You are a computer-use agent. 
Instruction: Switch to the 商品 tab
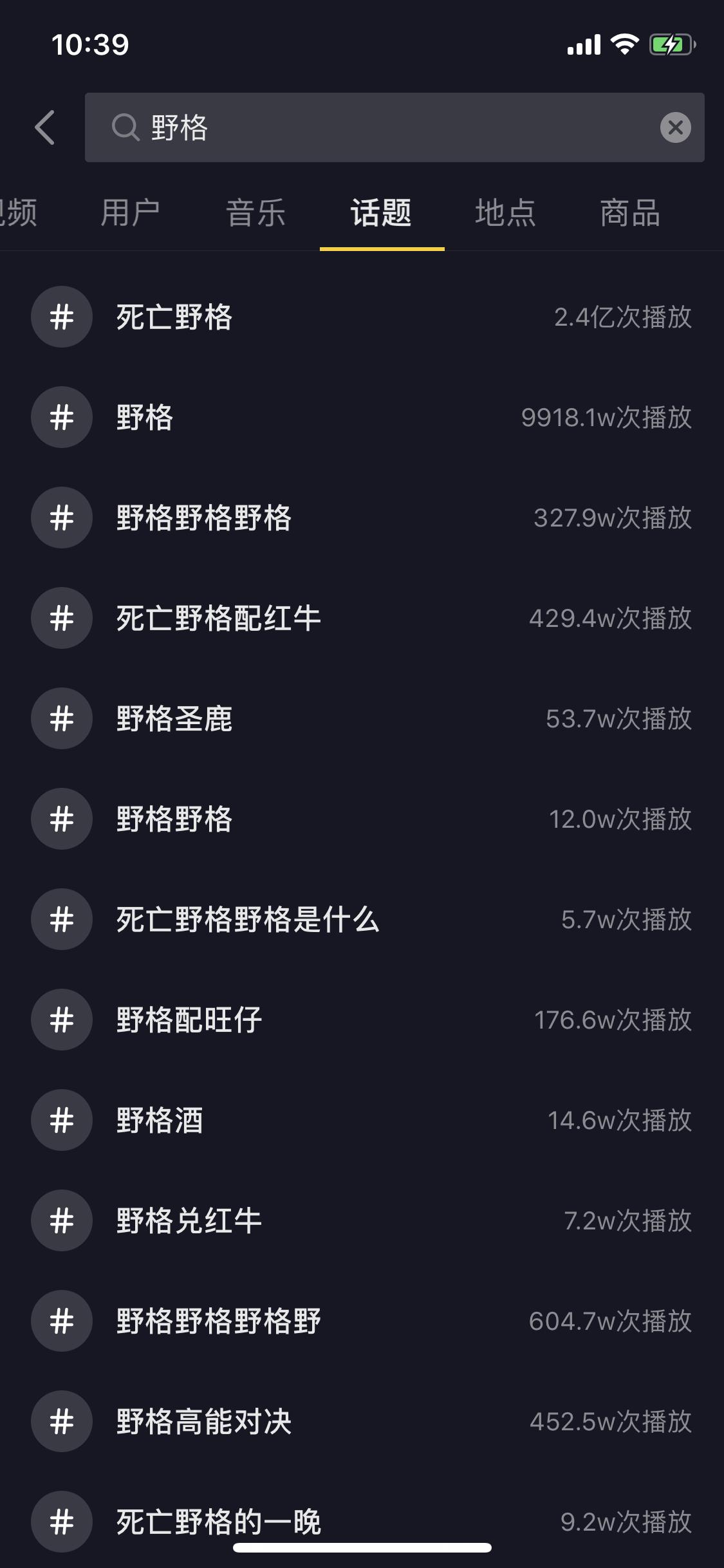coord(629,214)
